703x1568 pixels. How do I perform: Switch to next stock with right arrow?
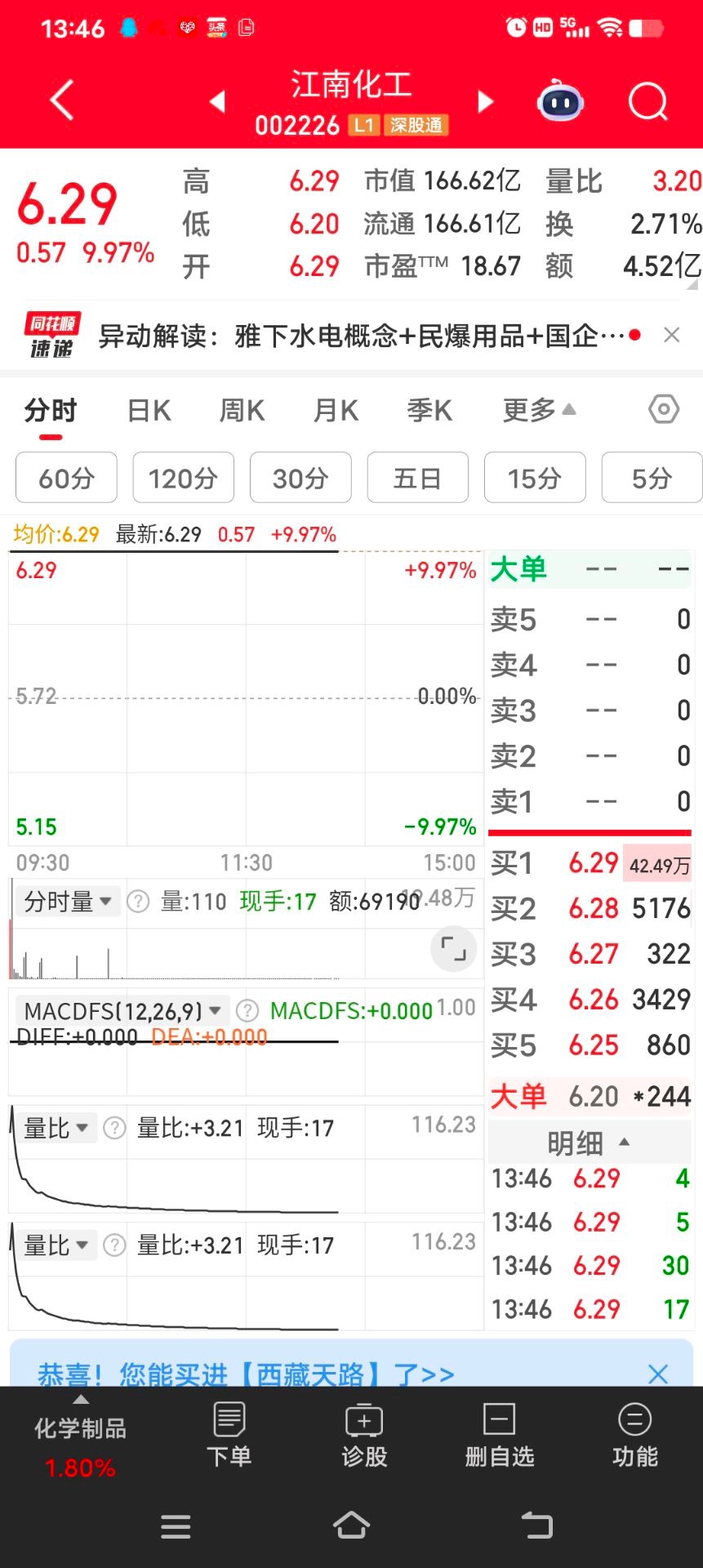tap(485, 101)
